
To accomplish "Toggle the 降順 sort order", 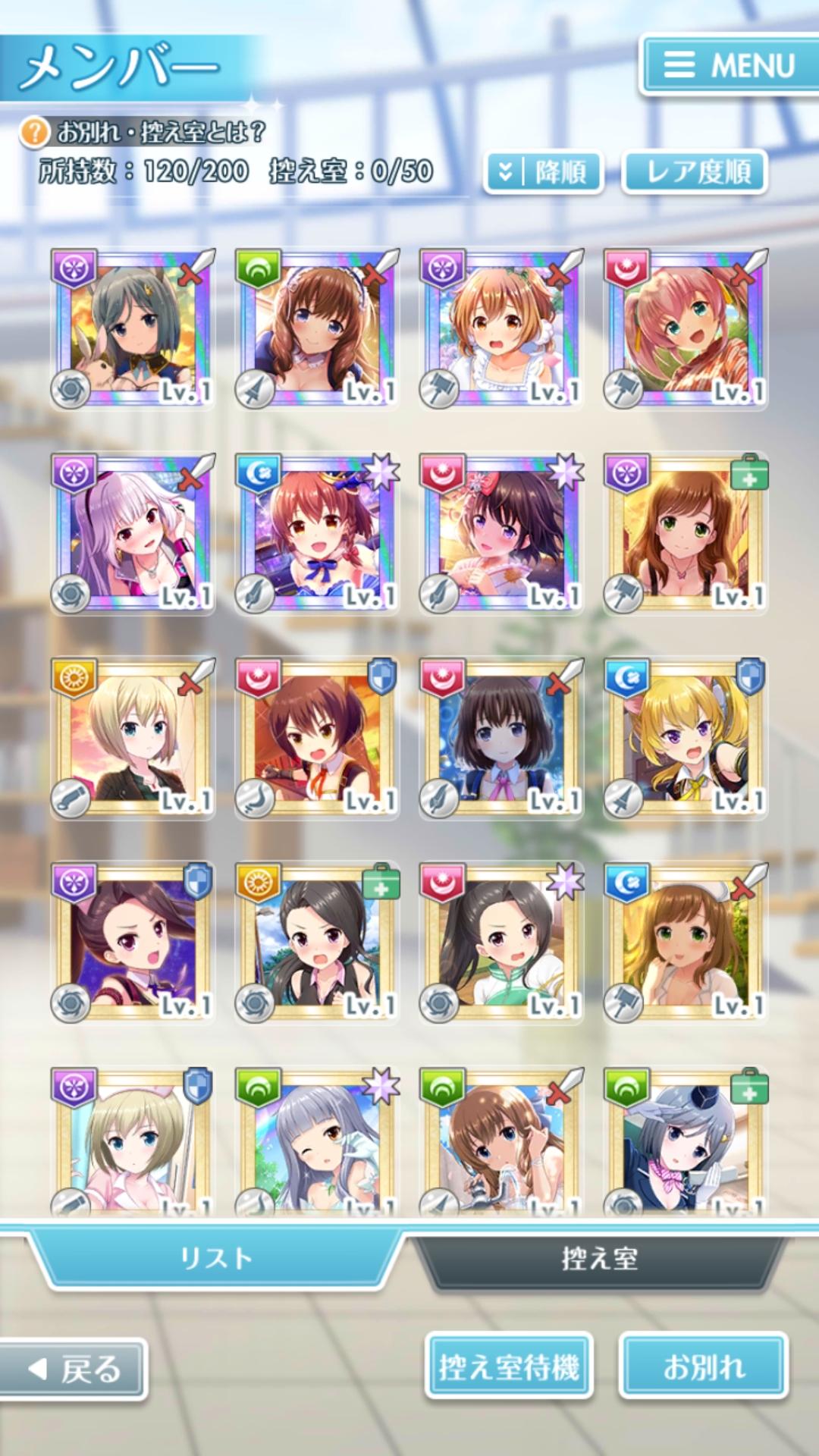I will (x=543, y=173).
